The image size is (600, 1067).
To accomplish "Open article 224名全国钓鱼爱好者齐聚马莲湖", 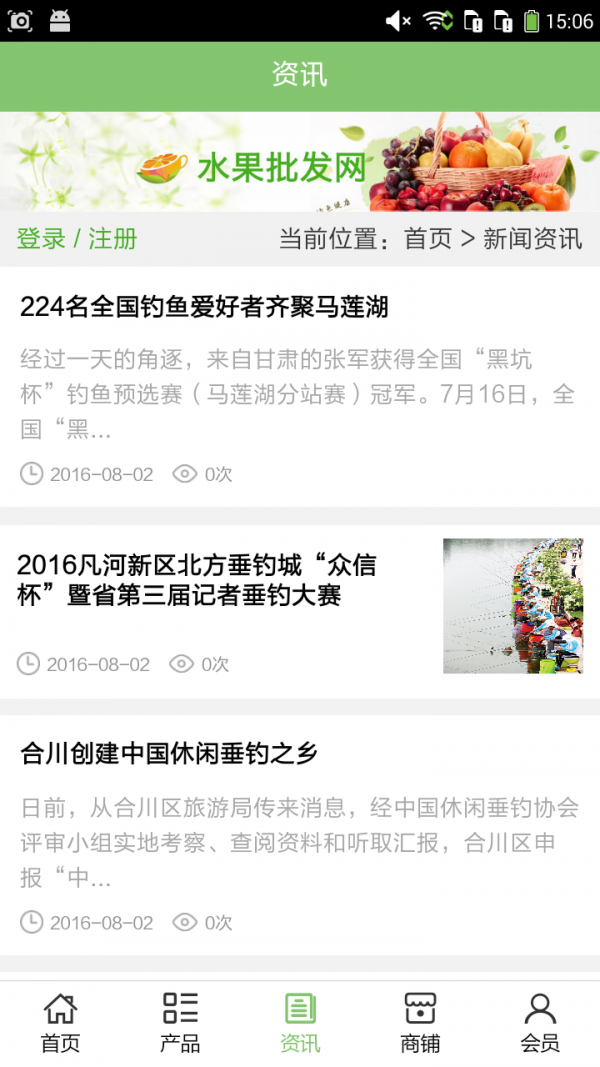I will click(204, 307).
